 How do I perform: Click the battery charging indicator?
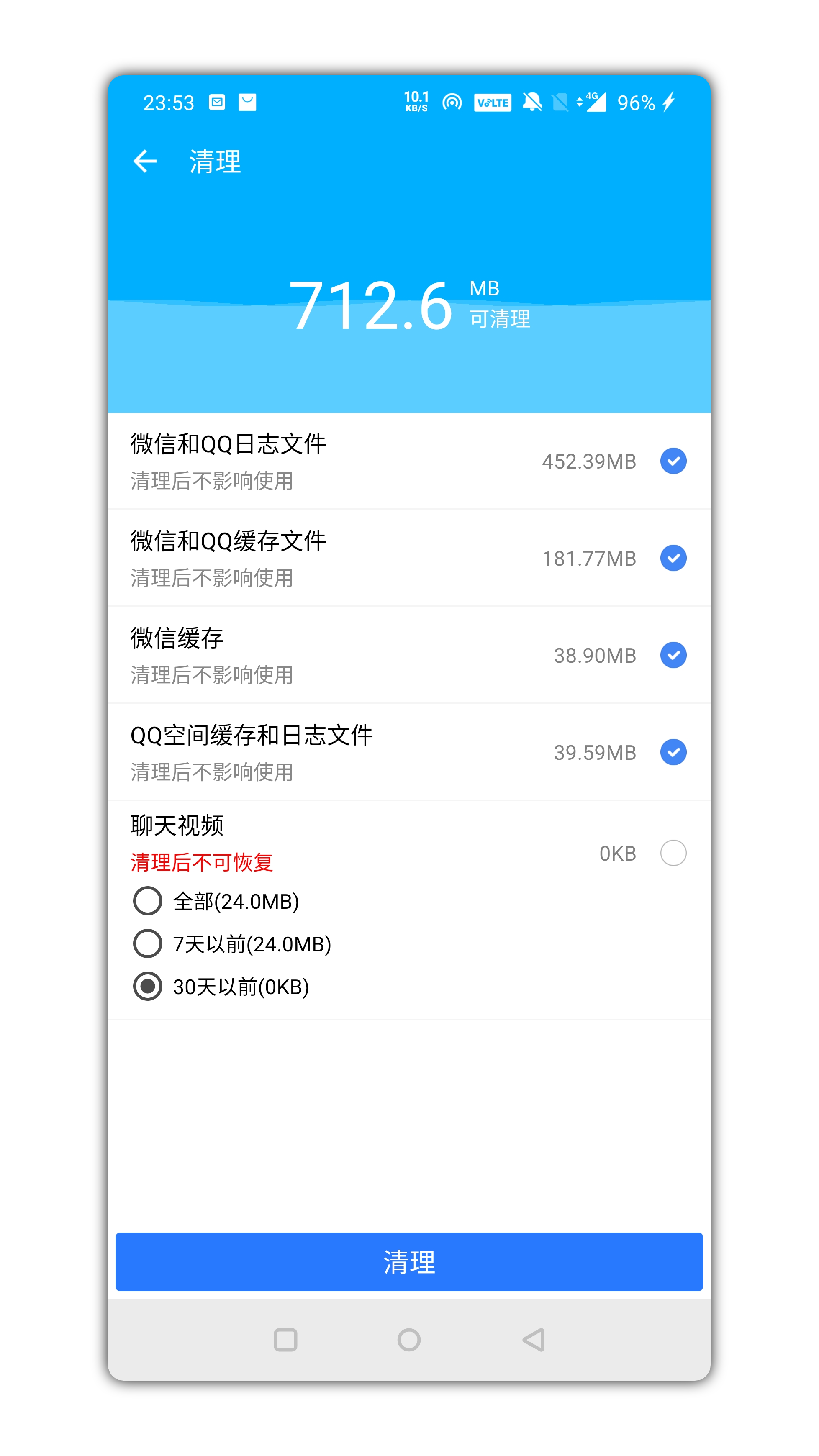click(669, 103)
